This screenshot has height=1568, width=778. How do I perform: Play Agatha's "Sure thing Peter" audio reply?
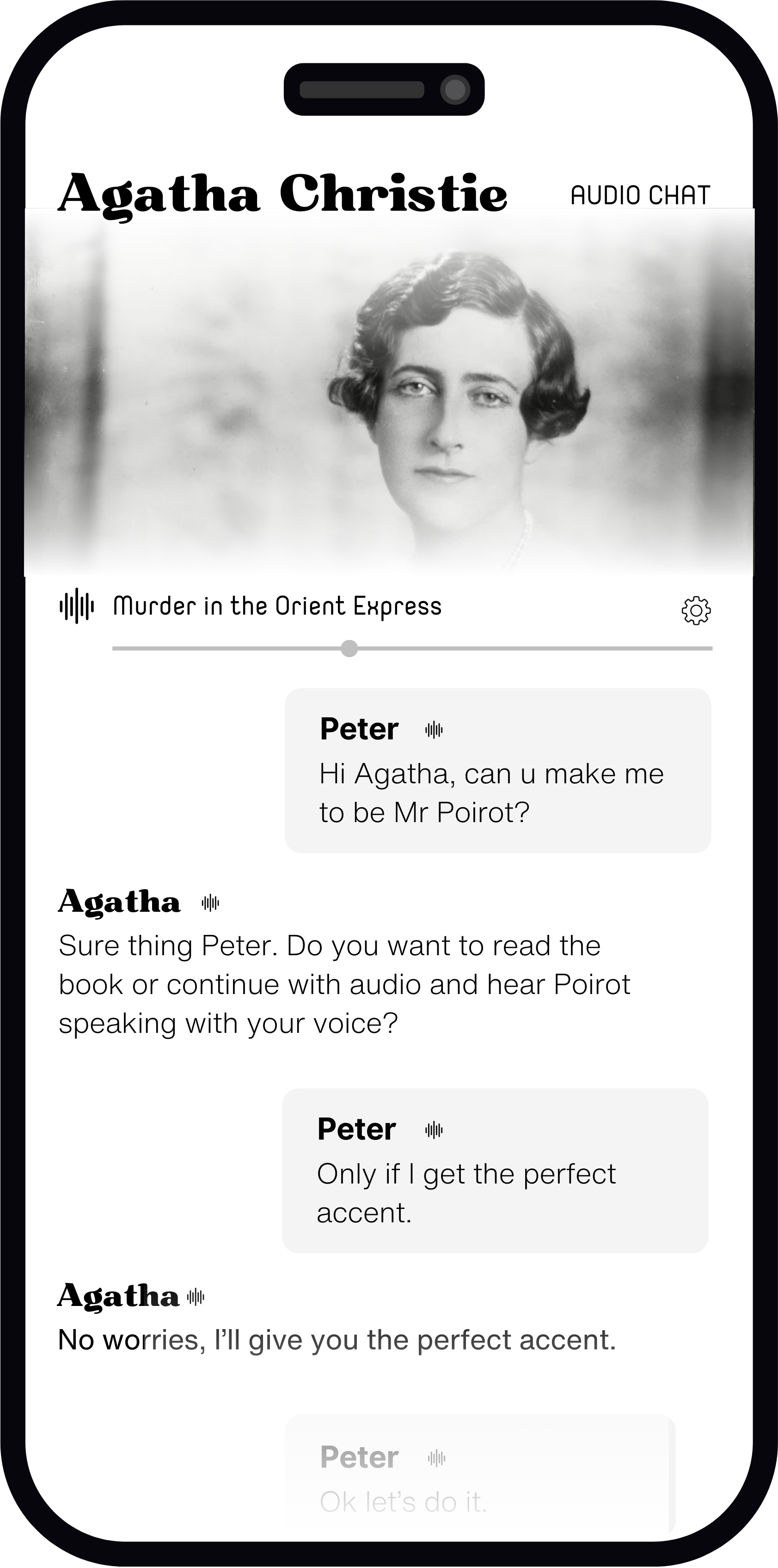point(211,903)
